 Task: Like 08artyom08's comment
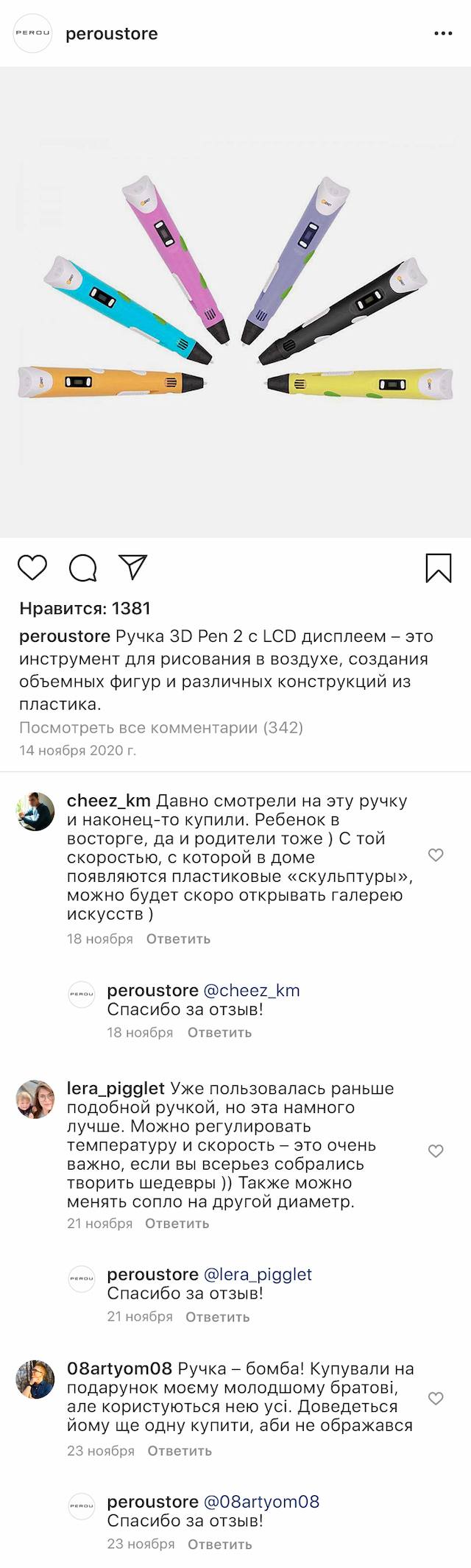tap(436, 1398)
